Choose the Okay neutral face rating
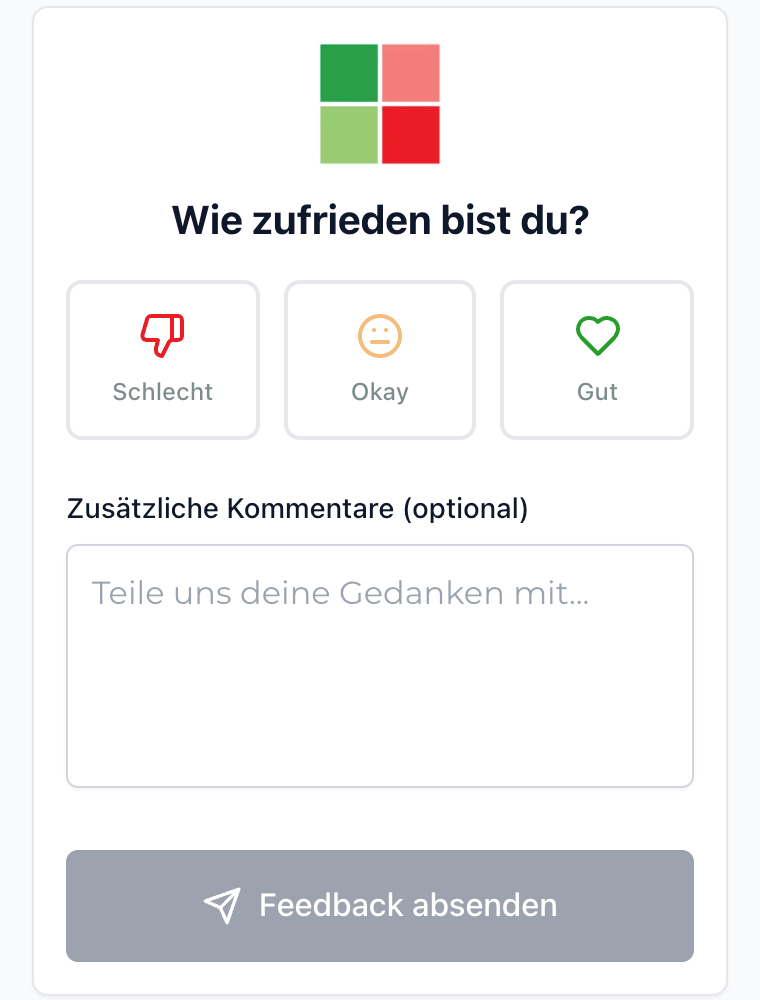This screenshot has width=760, height=1000. 380,360
